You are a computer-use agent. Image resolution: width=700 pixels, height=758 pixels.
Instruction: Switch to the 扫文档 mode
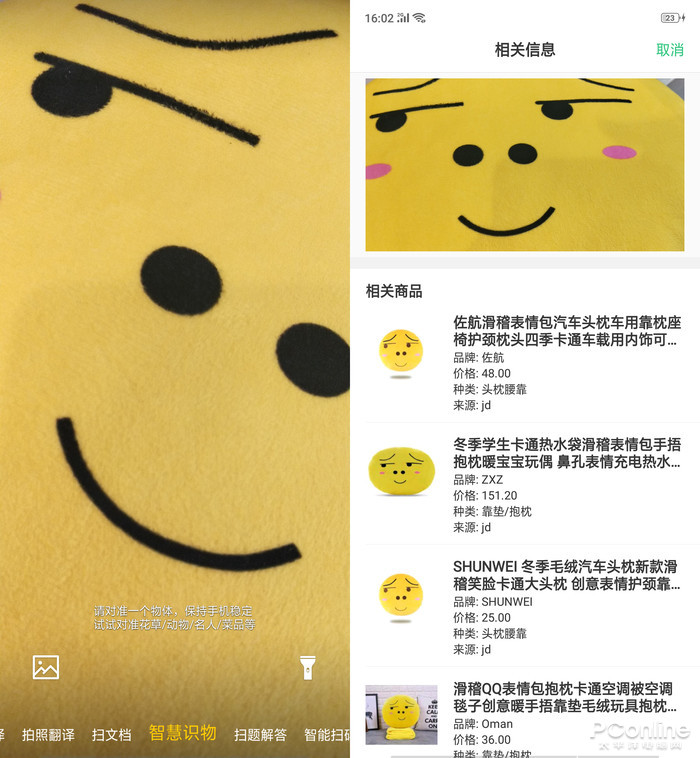[x=111, y=734]
